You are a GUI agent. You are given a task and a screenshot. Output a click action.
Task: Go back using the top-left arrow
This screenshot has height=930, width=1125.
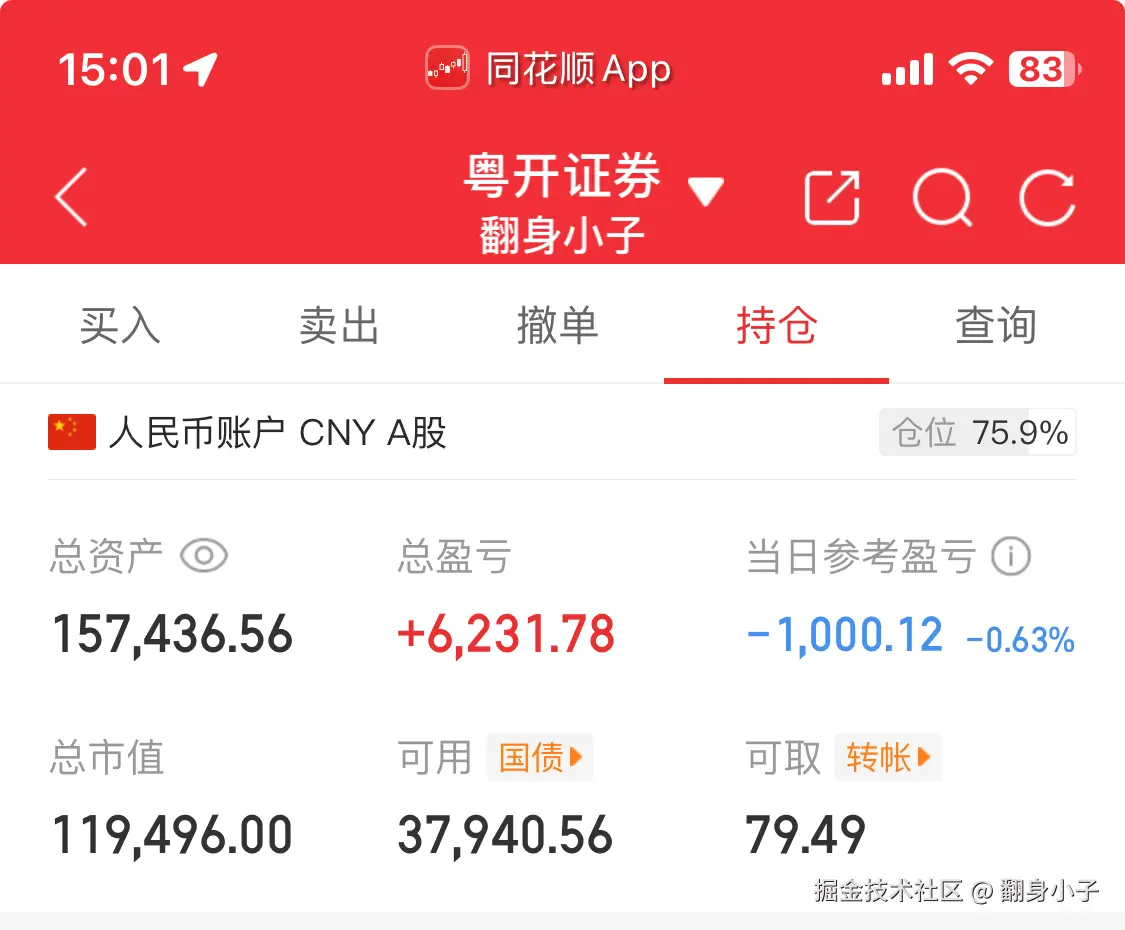(72, 197)
